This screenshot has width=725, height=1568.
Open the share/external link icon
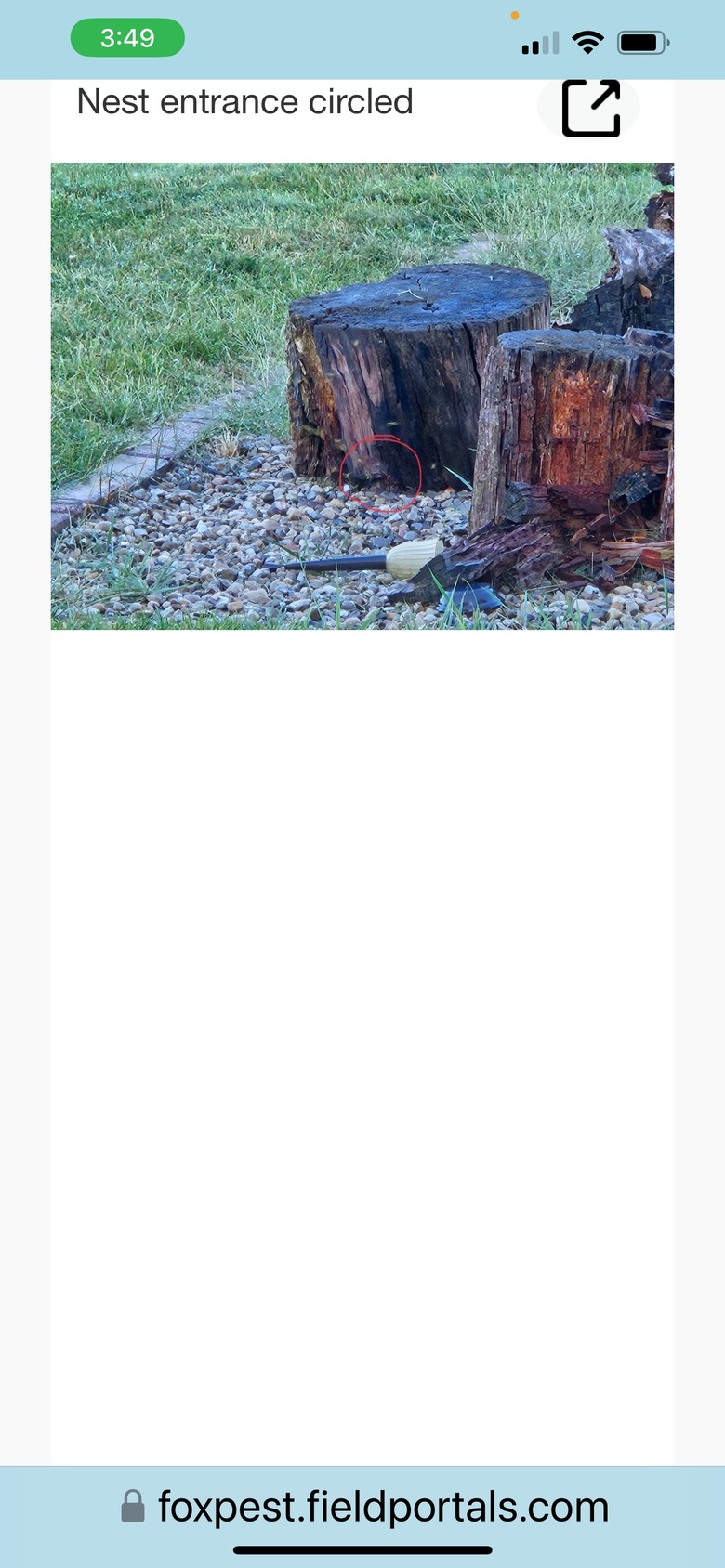(591, 109)
